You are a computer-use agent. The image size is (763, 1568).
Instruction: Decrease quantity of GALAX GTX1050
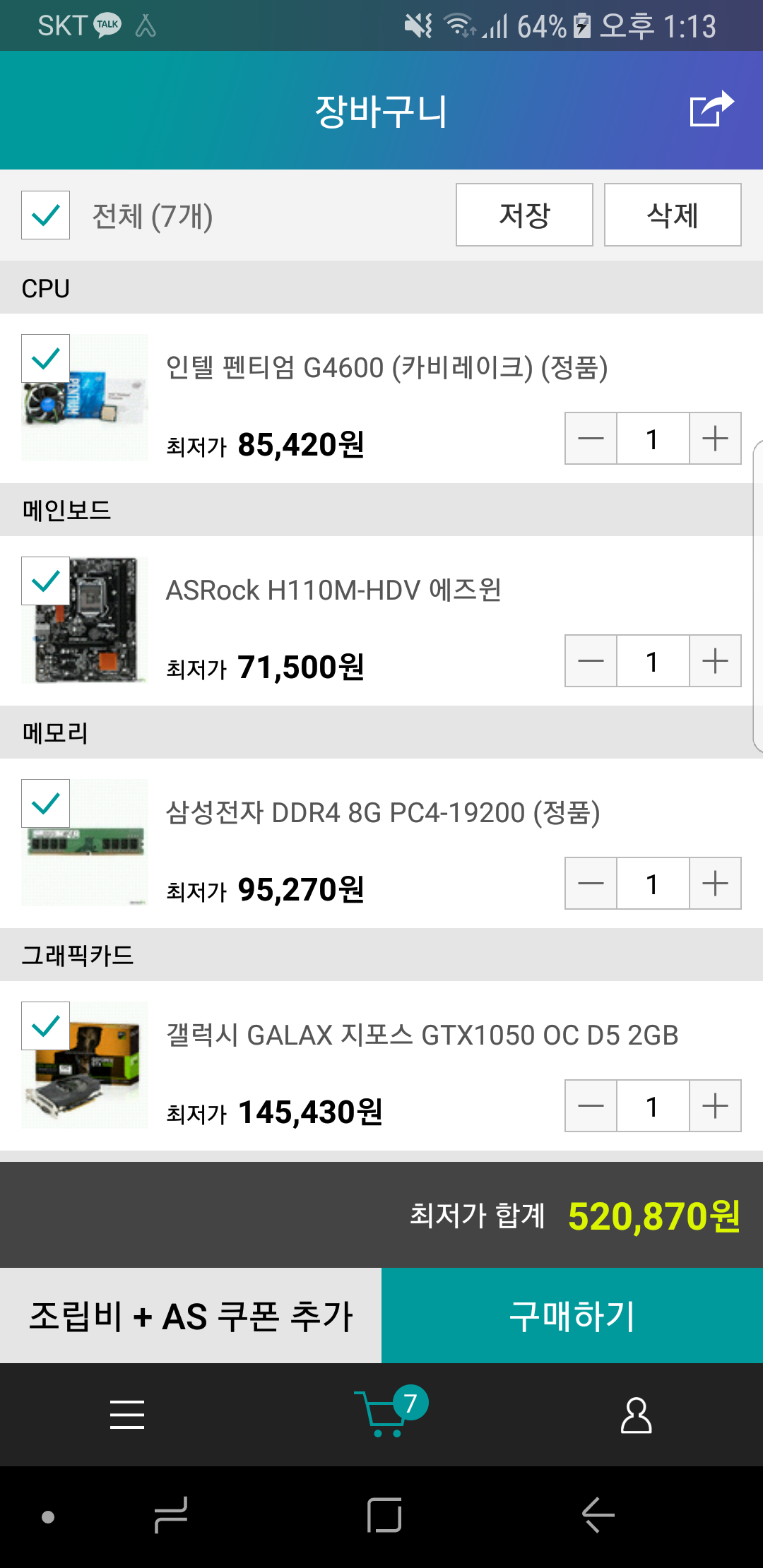tap(591, 1106)
